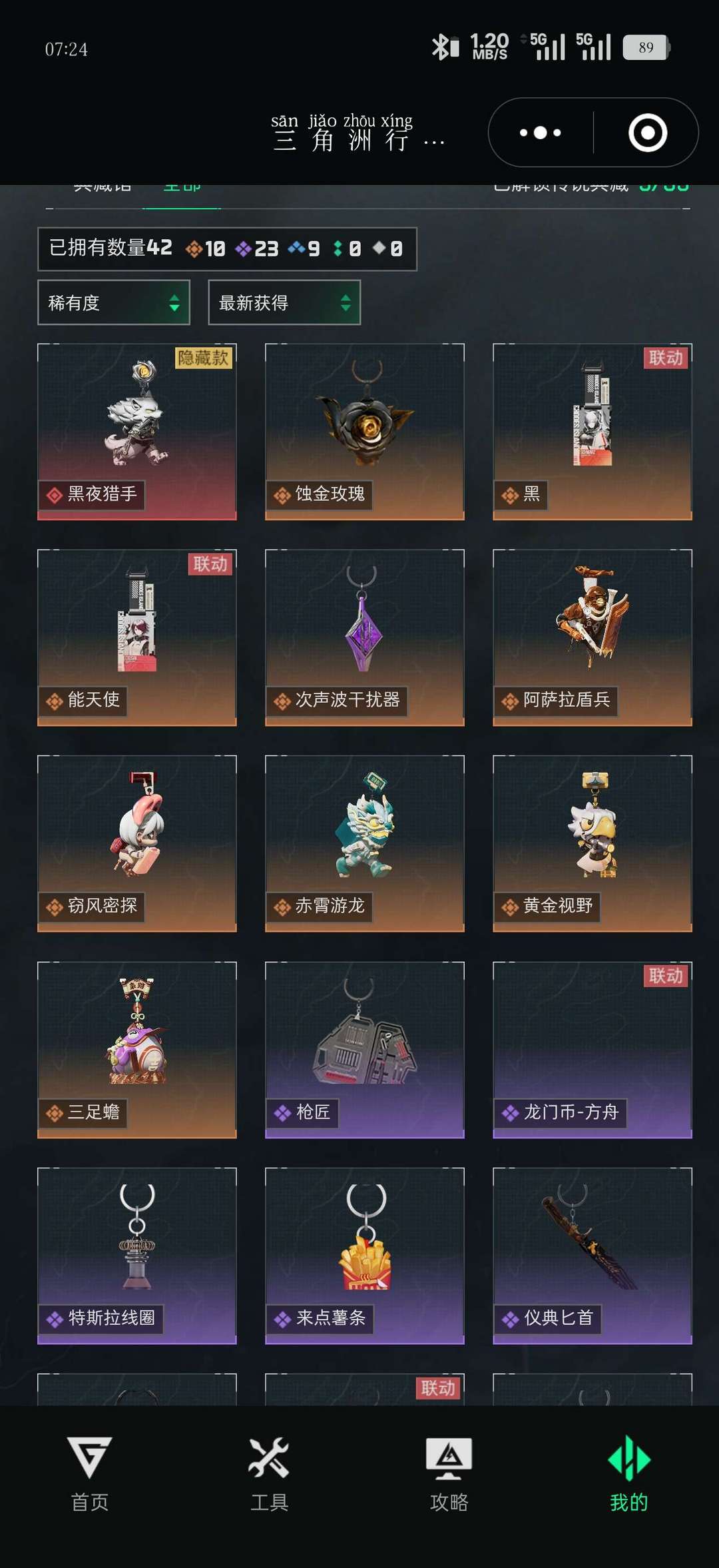The image size is (719, 1568).
Task: Open the 黑夜猎手 collectible card
Action: pos(137,432)
